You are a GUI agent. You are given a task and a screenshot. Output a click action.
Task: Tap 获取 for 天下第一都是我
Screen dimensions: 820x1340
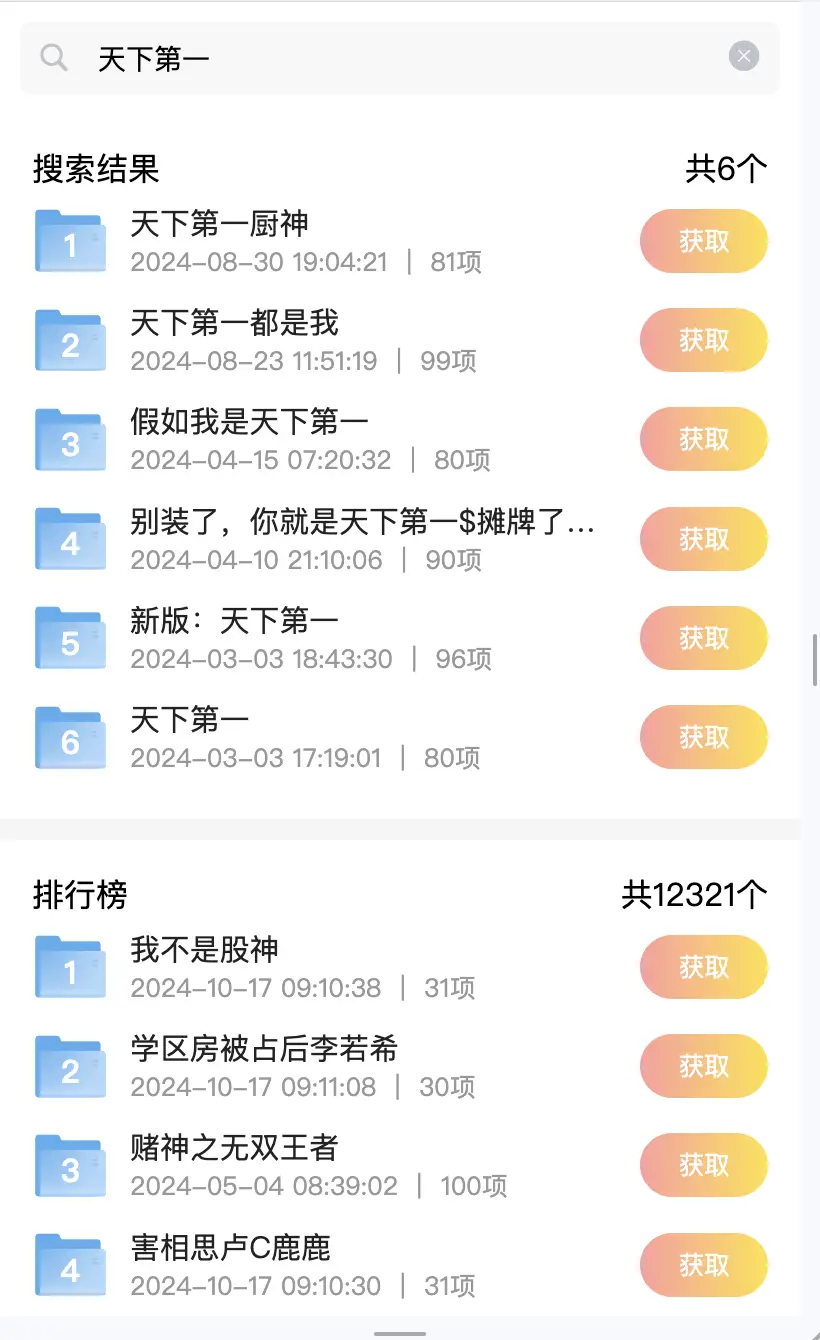[x=704, y=340]
